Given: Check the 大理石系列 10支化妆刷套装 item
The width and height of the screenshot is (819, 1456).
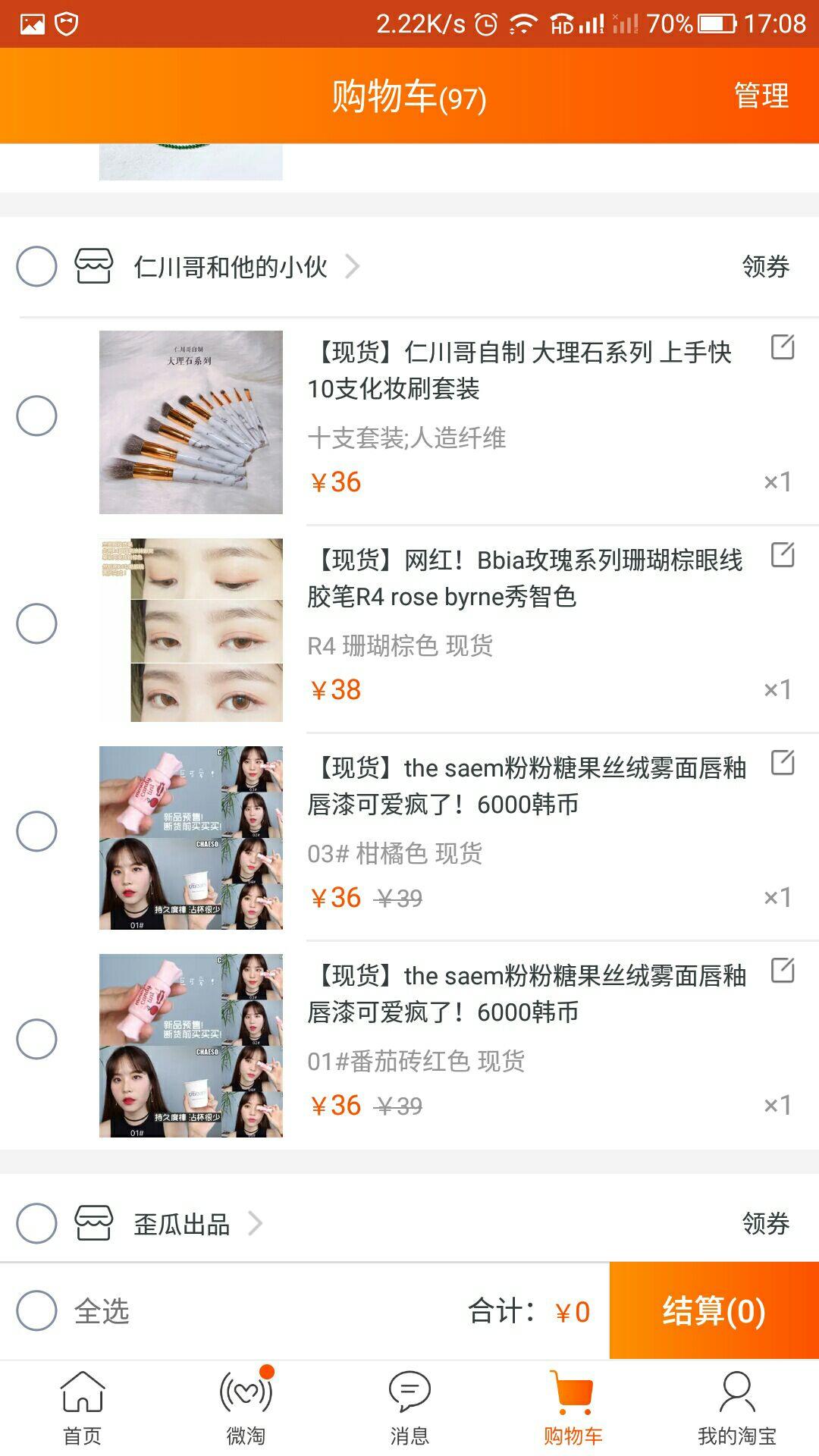Looking at the screenshot, I should 37,416.
